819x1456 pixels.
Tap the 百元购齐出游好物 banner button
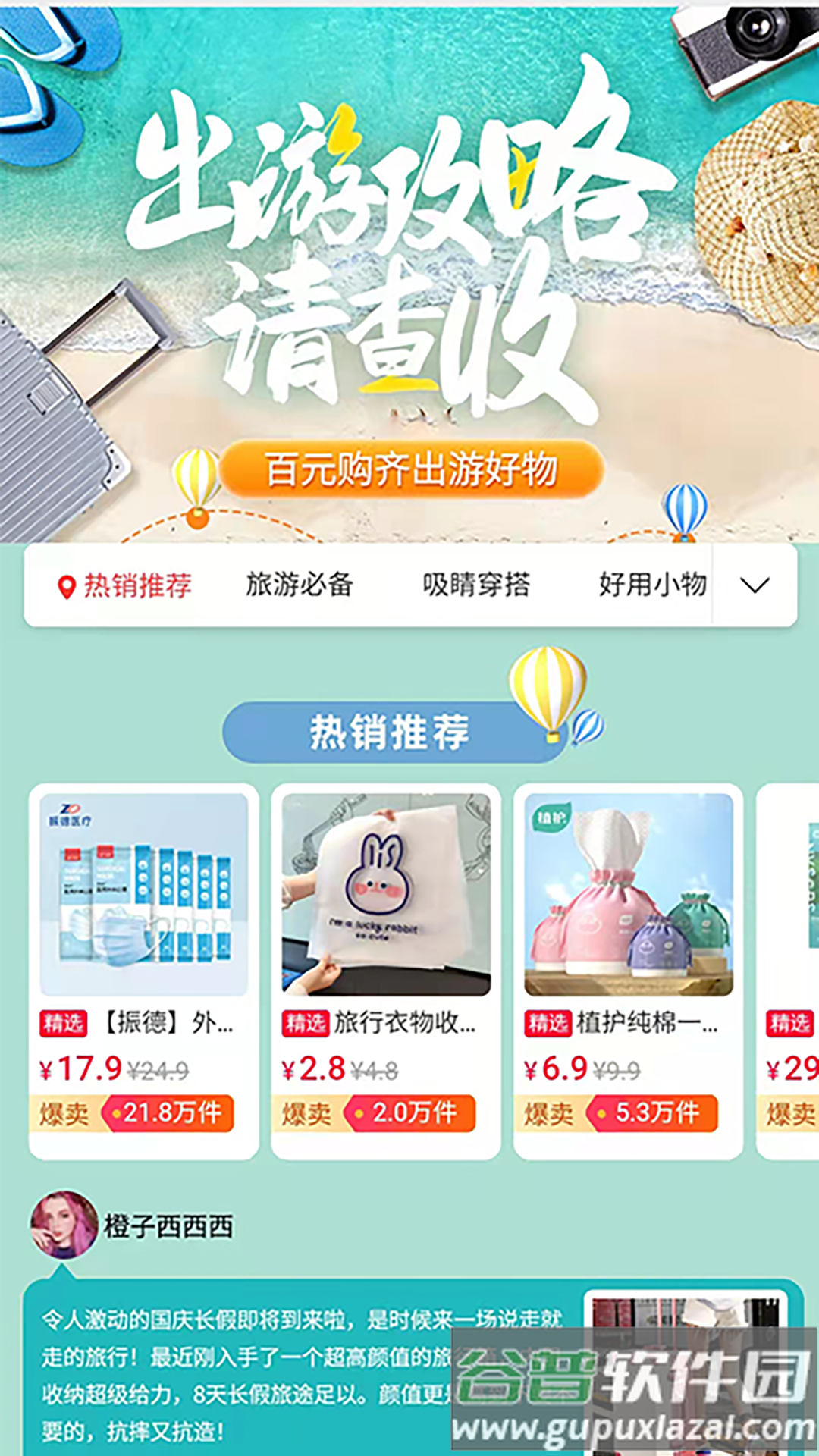(x=412, y=469)
